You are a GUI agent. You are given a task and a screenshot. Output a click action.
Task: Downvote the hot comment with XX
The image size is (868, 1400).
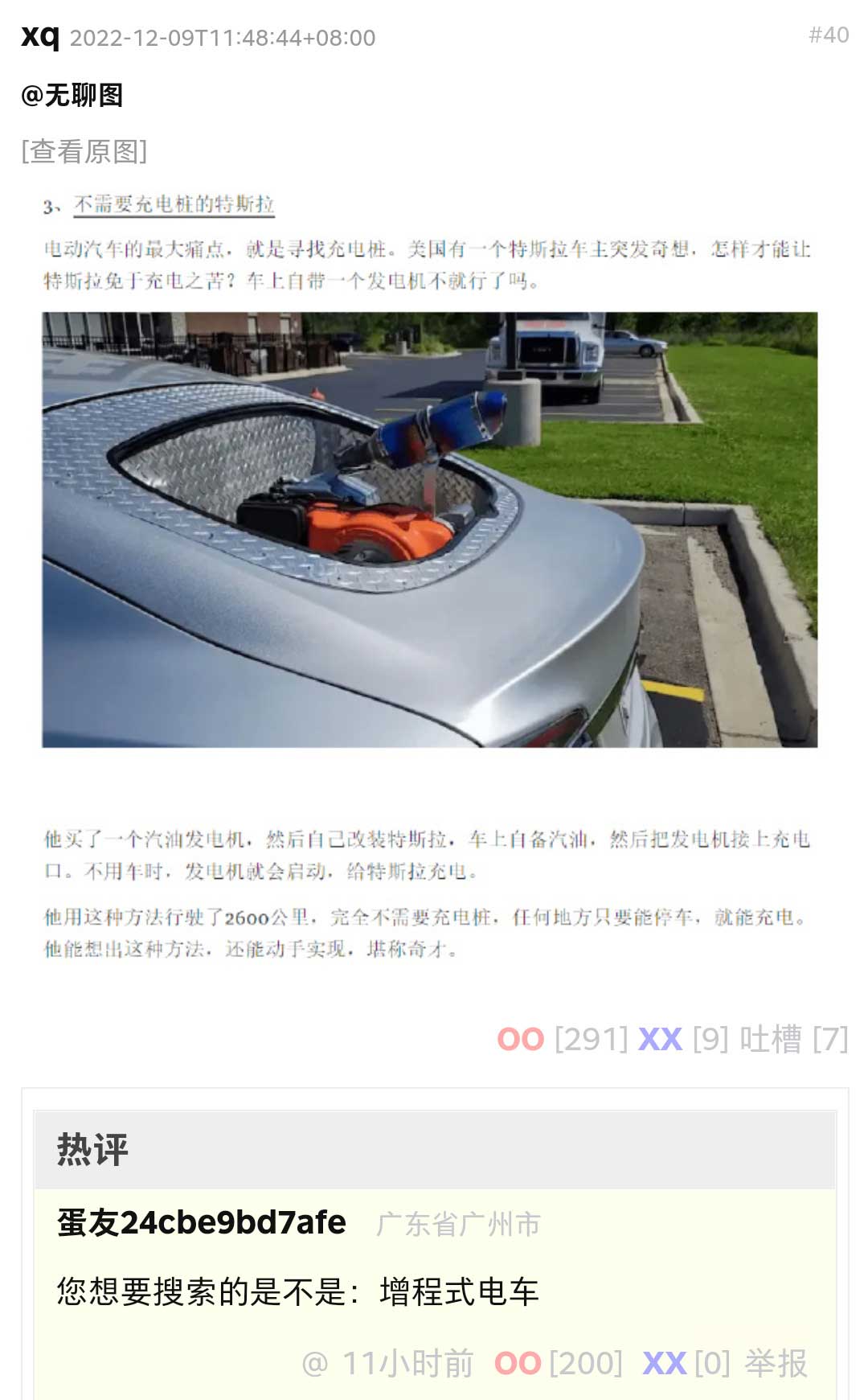click(x=664, y=1363)
